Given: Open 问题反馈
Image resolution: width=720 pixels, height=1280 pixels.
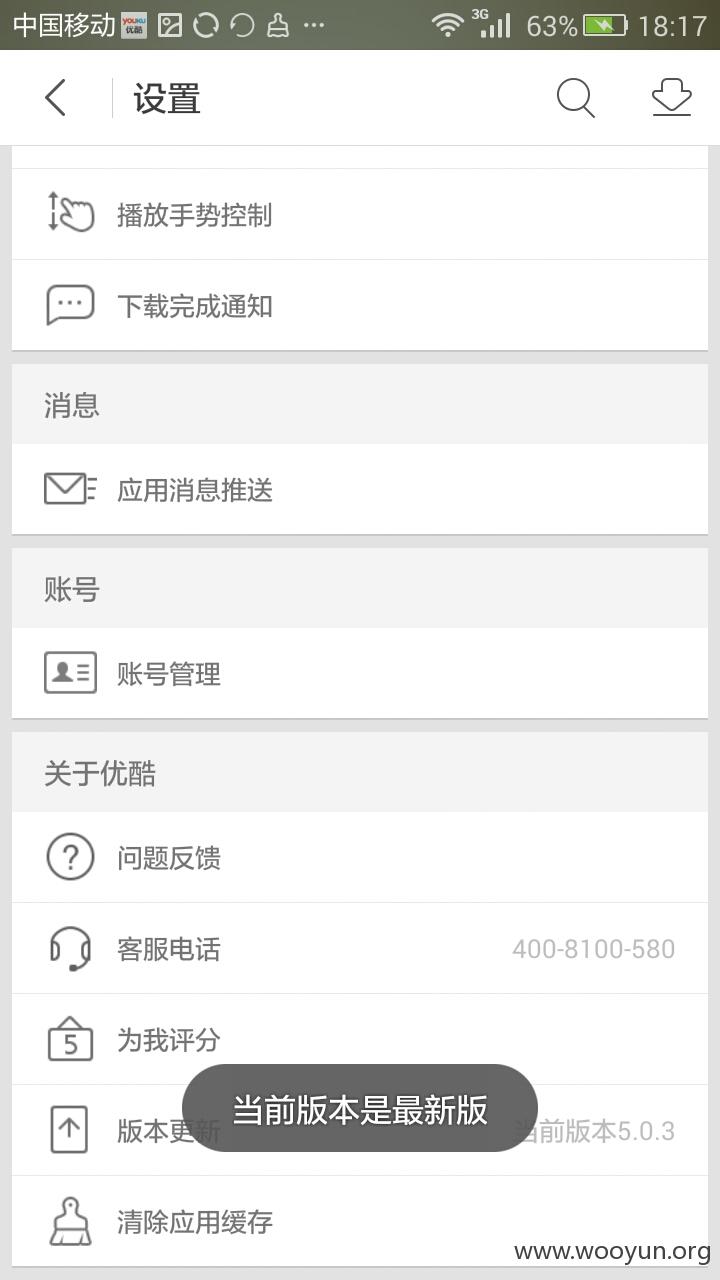Looking at the screenshot, I should pyautogui.click(x=360, y=858).
